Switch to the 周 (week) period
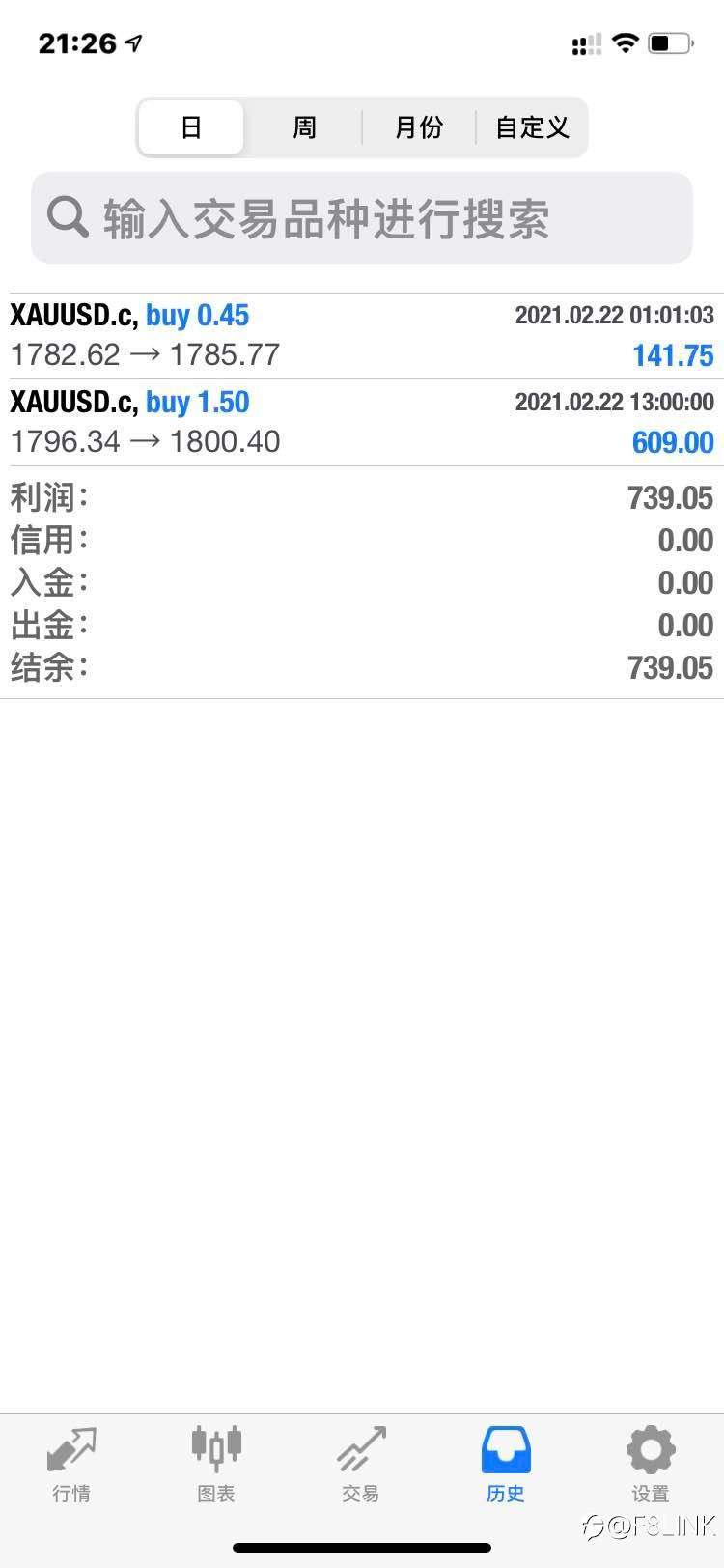 tap(304, 127)
